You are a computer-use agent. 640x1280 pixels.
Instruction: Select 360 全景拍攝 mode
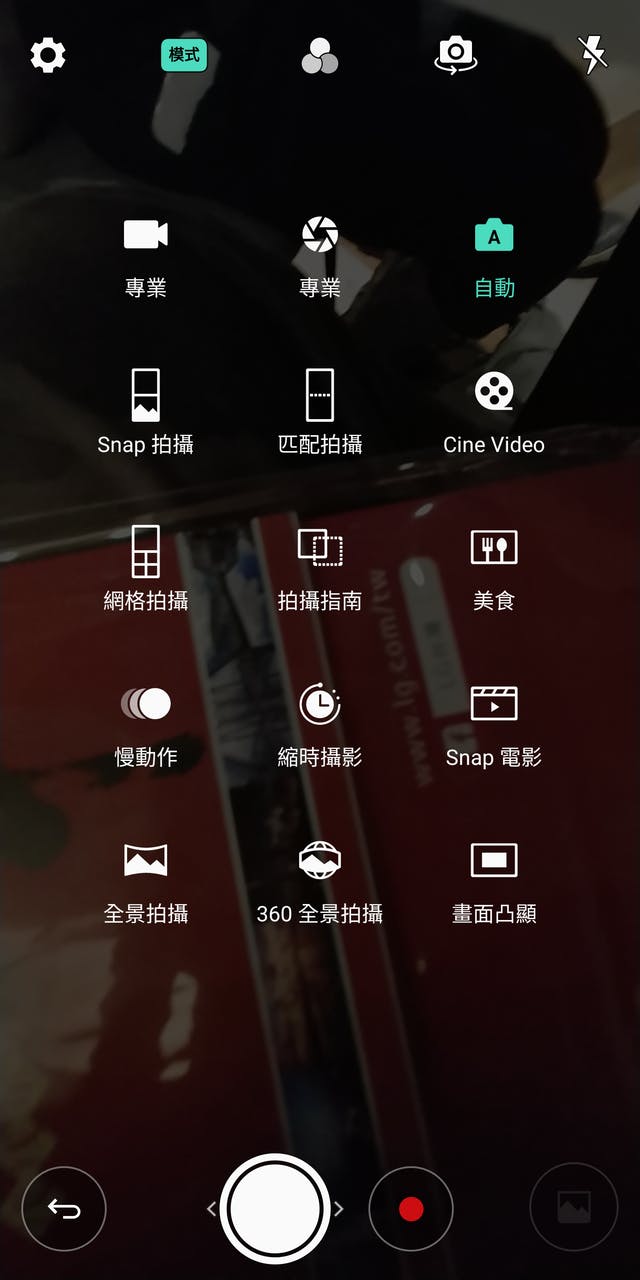(320, 880)
